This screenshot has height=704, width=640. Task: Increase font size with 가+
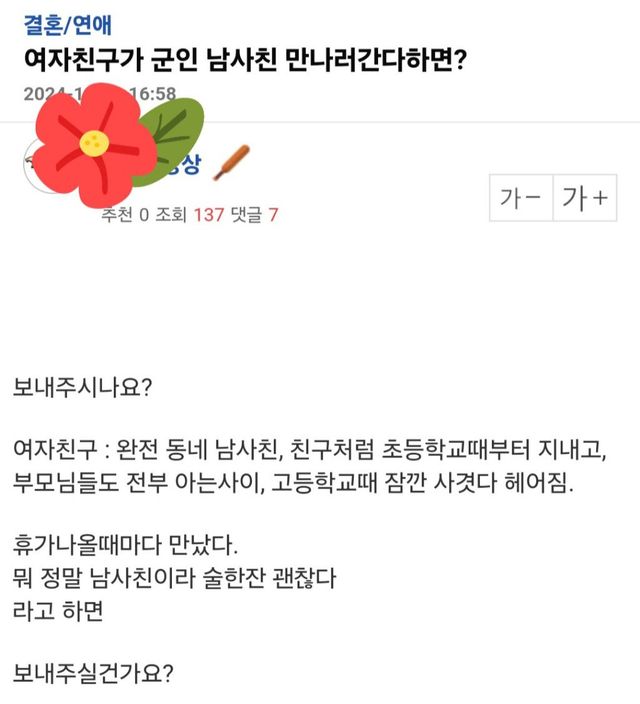pyautogui.click(x=585, y=198)
